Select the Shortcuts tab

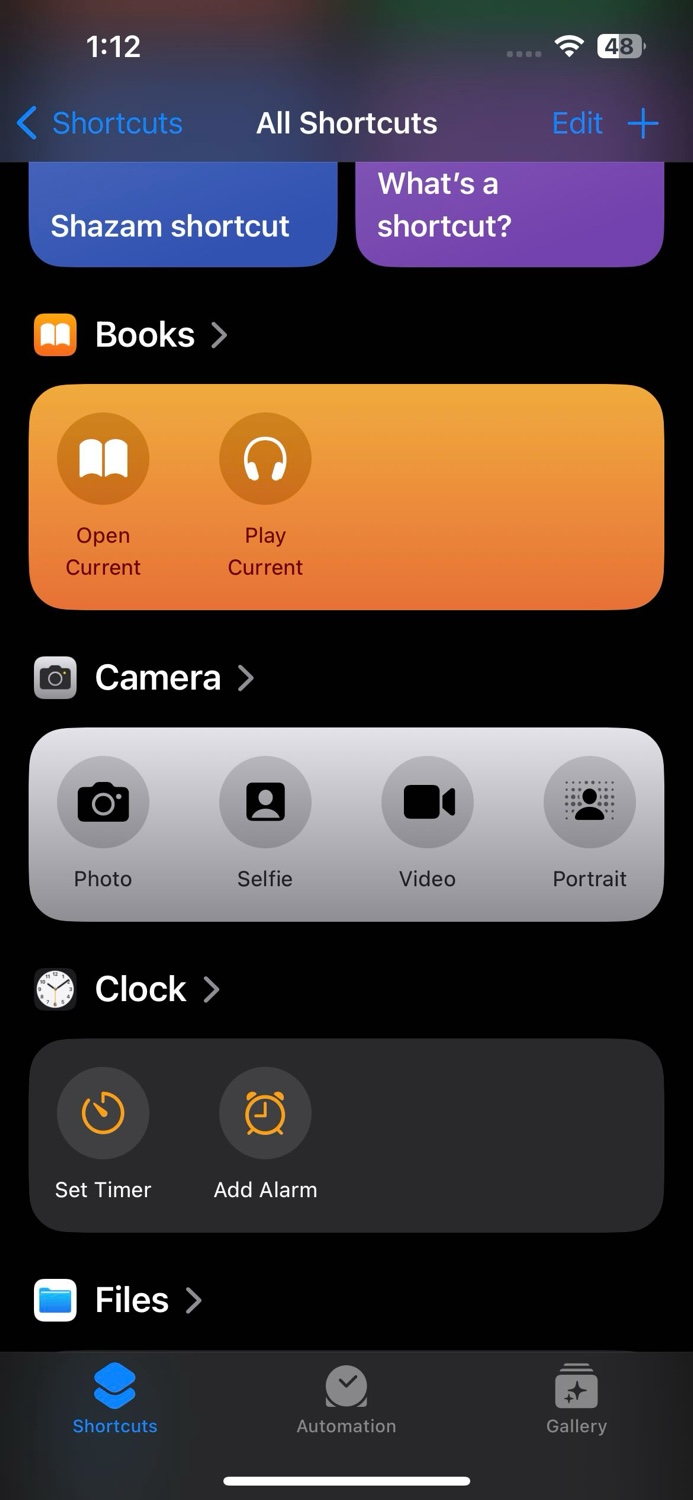[115, 1400]
